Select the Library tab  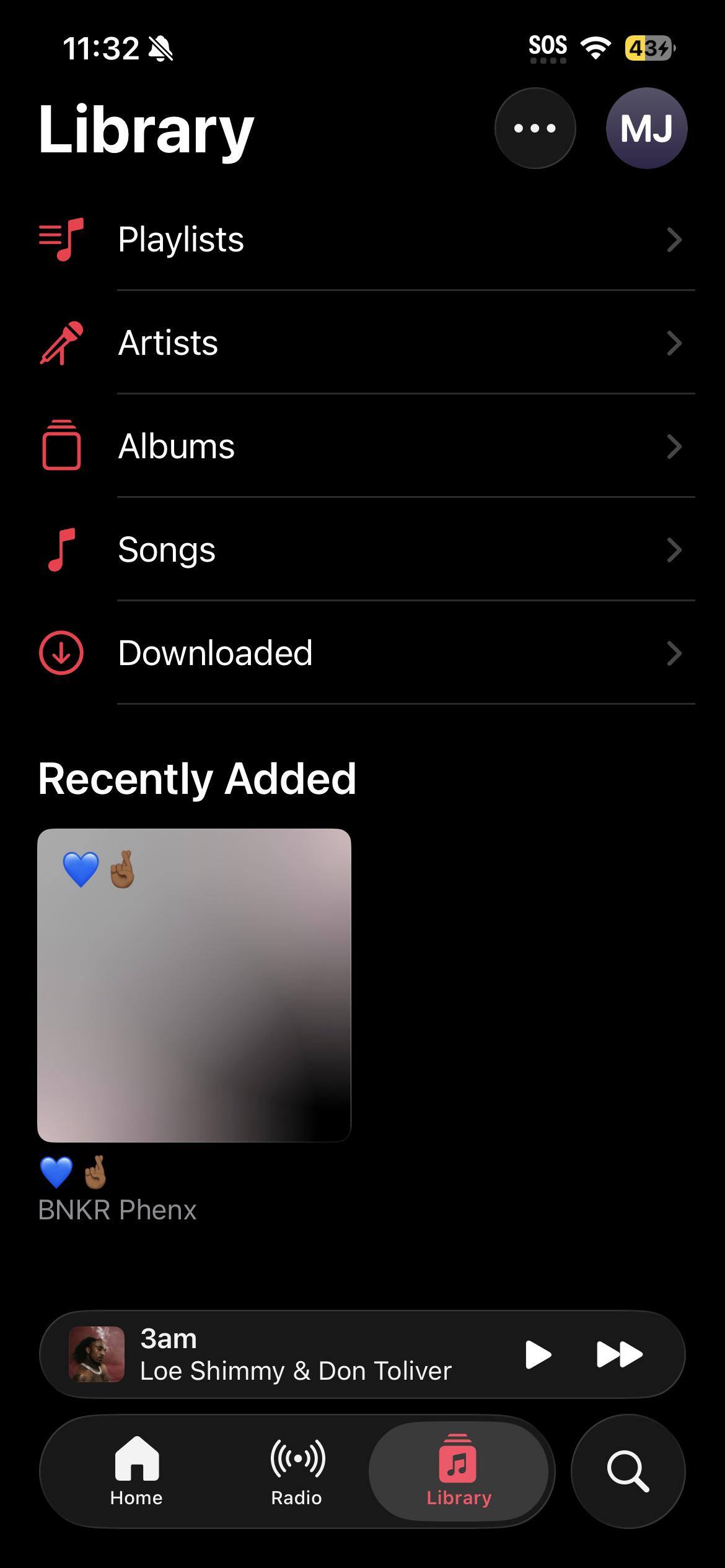point(459,1471)
